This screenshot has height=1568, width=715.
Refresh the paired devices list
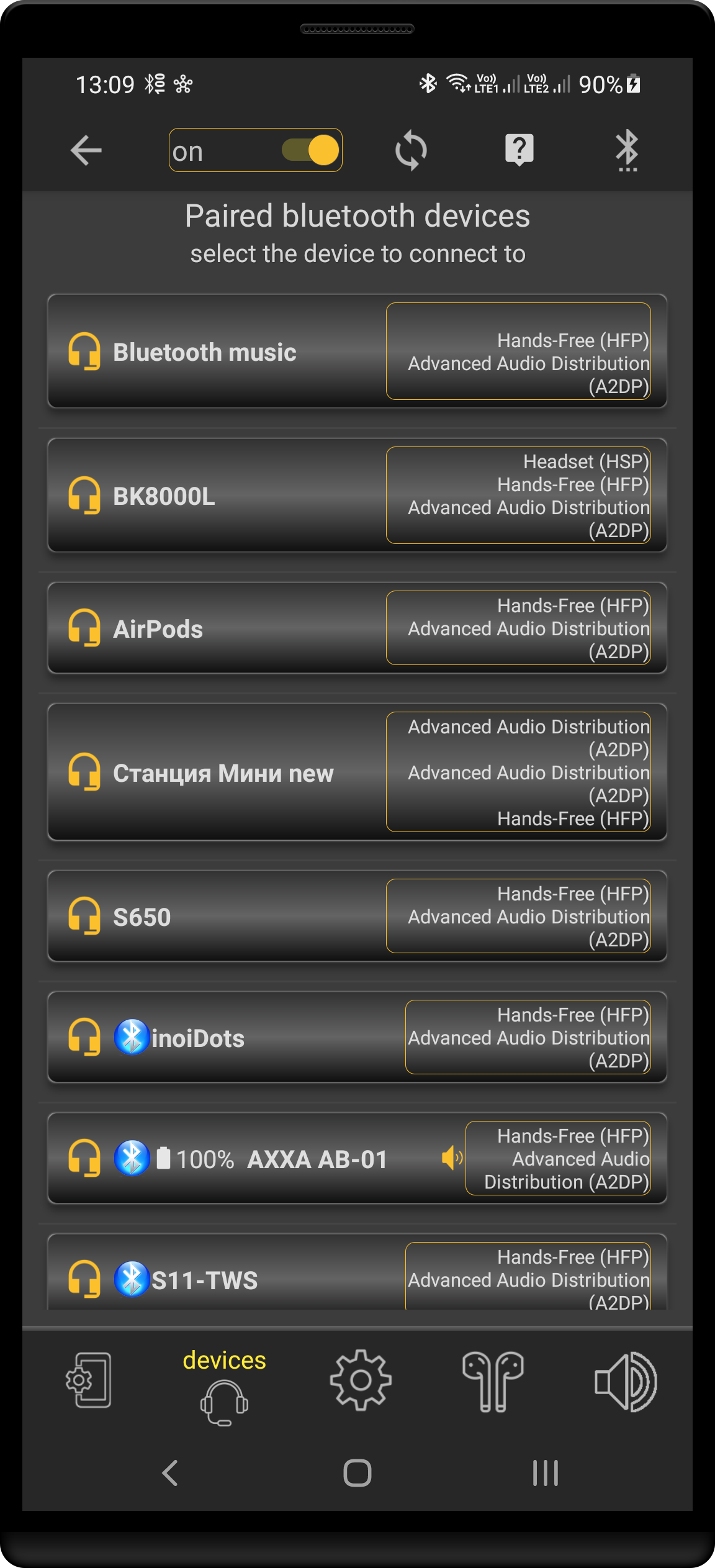pyautogui.click(x=411, y=150)
